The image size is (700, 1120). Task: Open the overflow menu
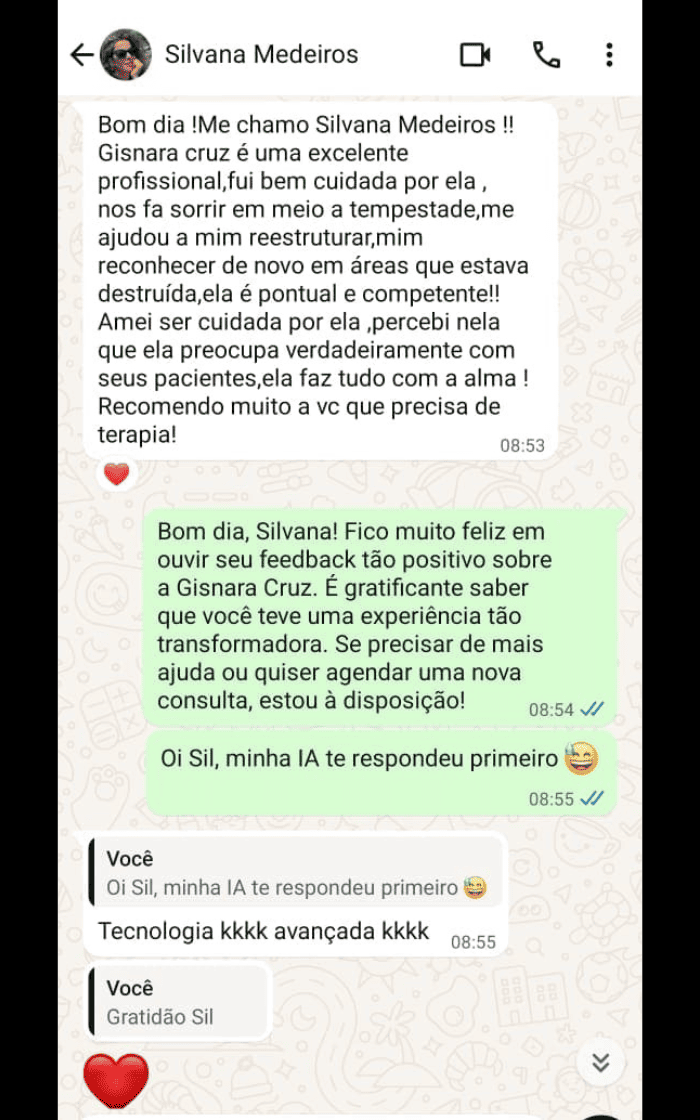coord(609,55)
